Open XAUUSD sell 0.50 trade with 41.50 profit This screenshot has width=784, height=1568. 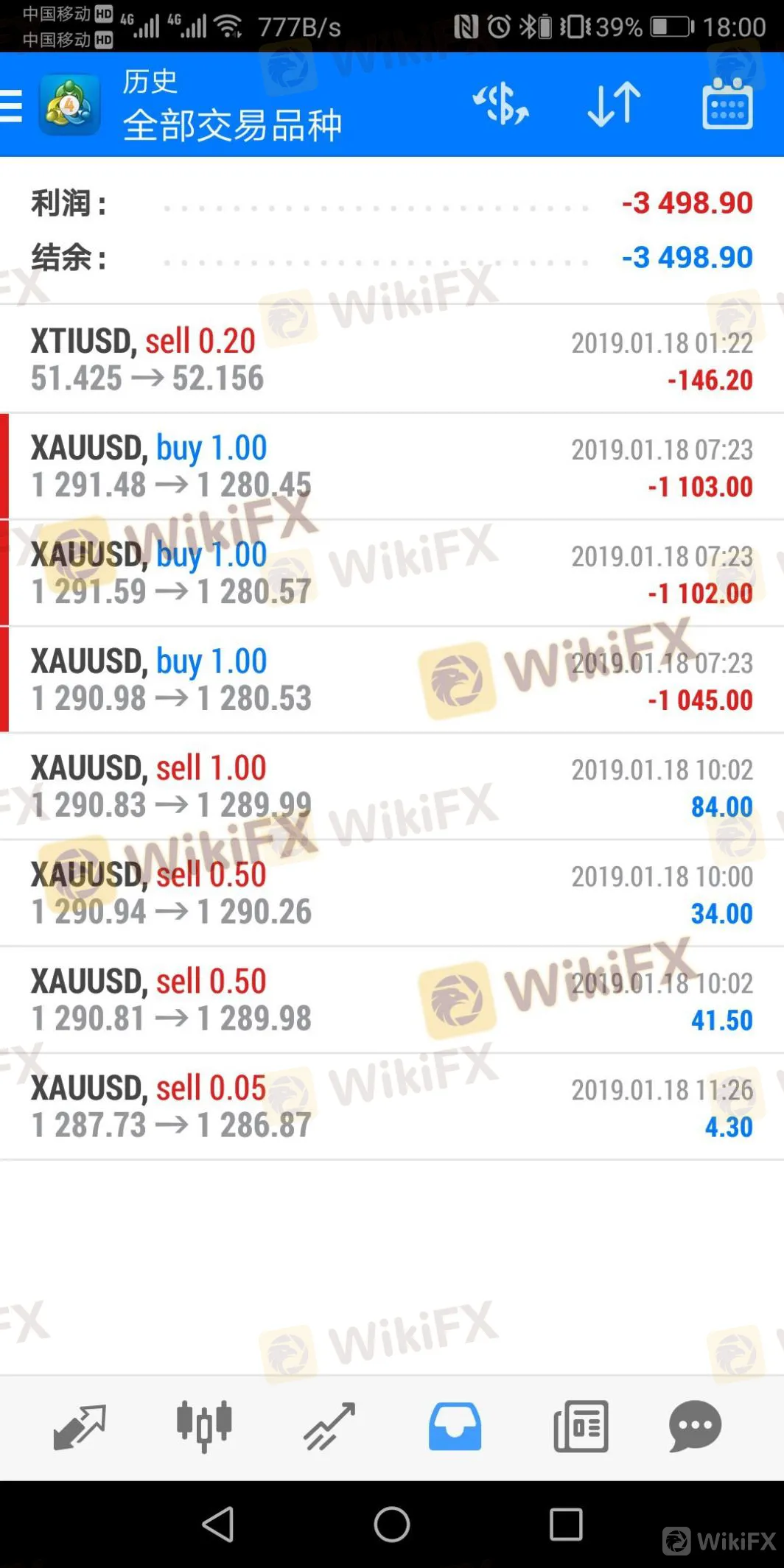(392, 1000)
